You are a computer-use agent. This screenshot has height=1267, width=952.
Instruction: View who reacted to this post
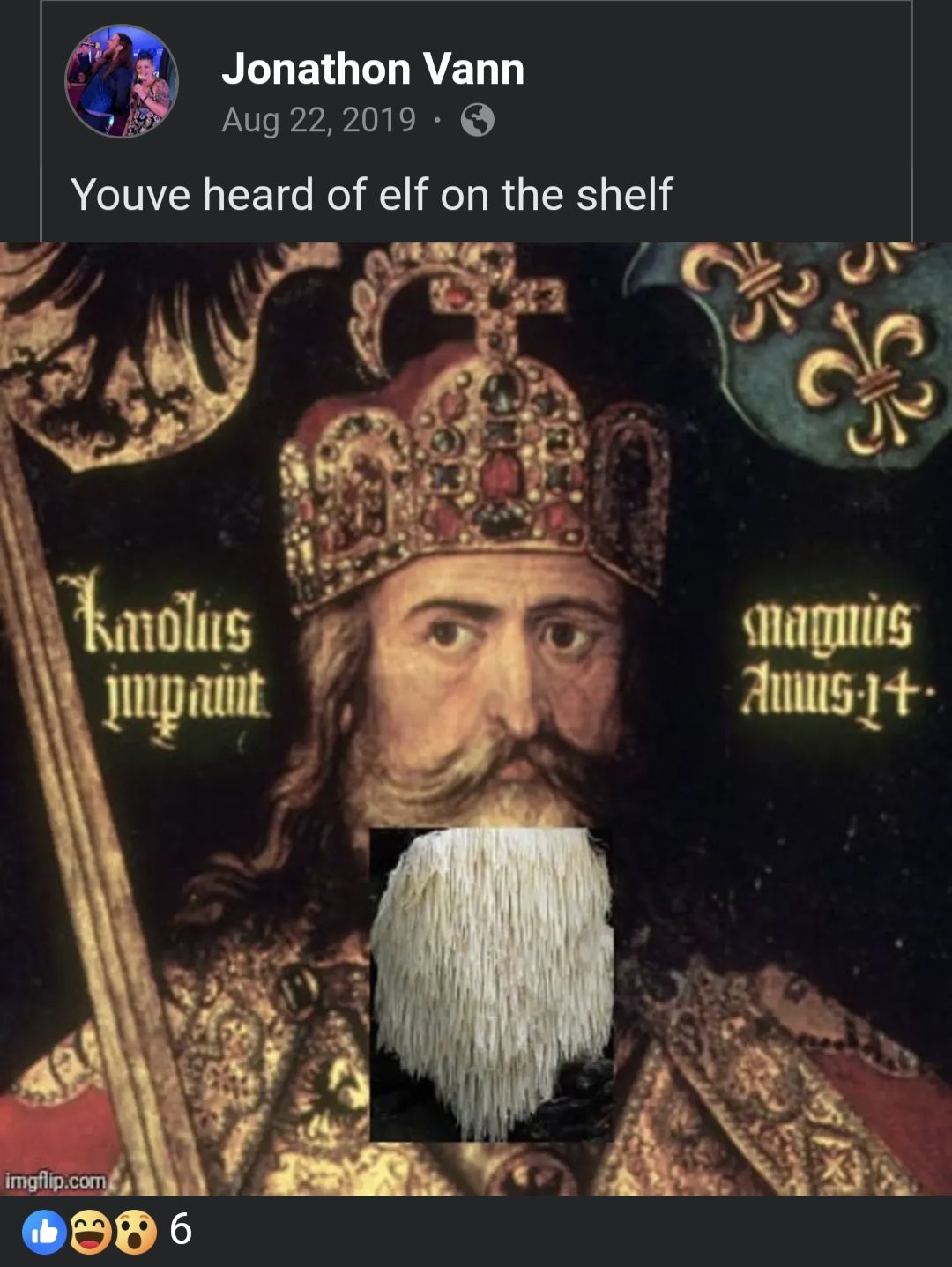pyautogui.click(x=106, y=1231)
